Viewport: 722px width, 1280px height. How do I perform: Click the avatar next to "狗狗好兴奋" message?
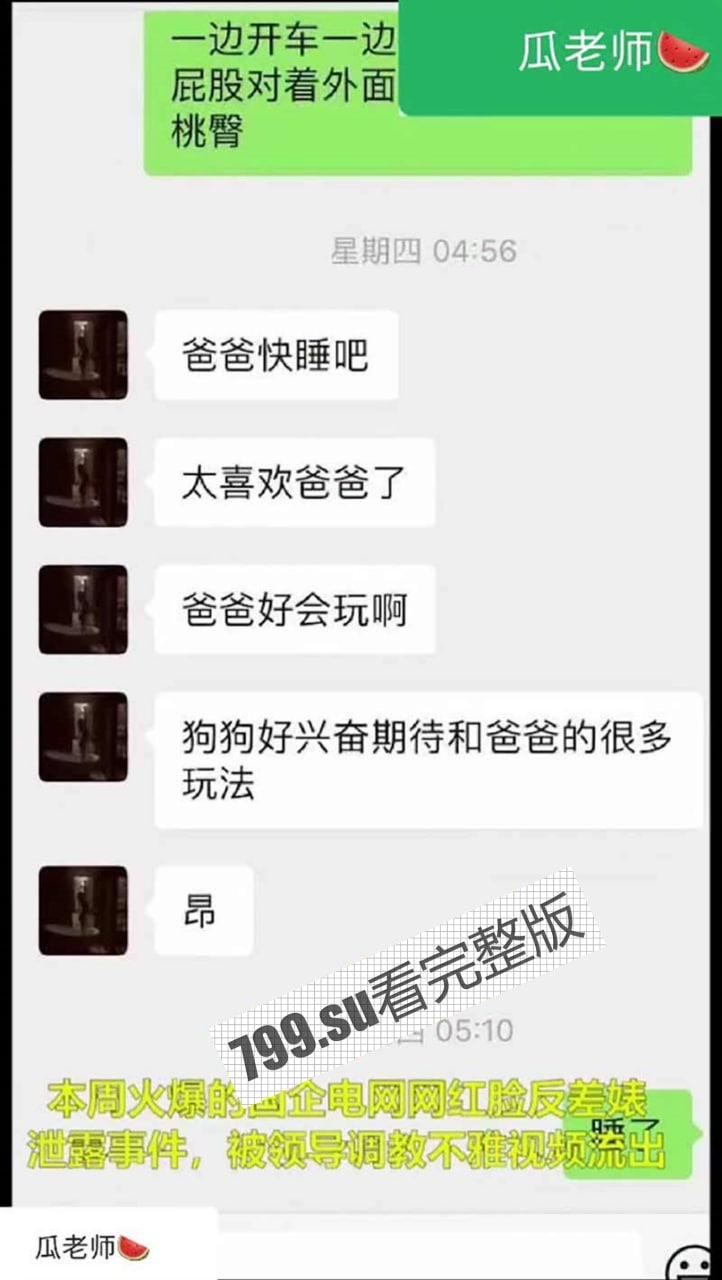(x=82, y=737)
